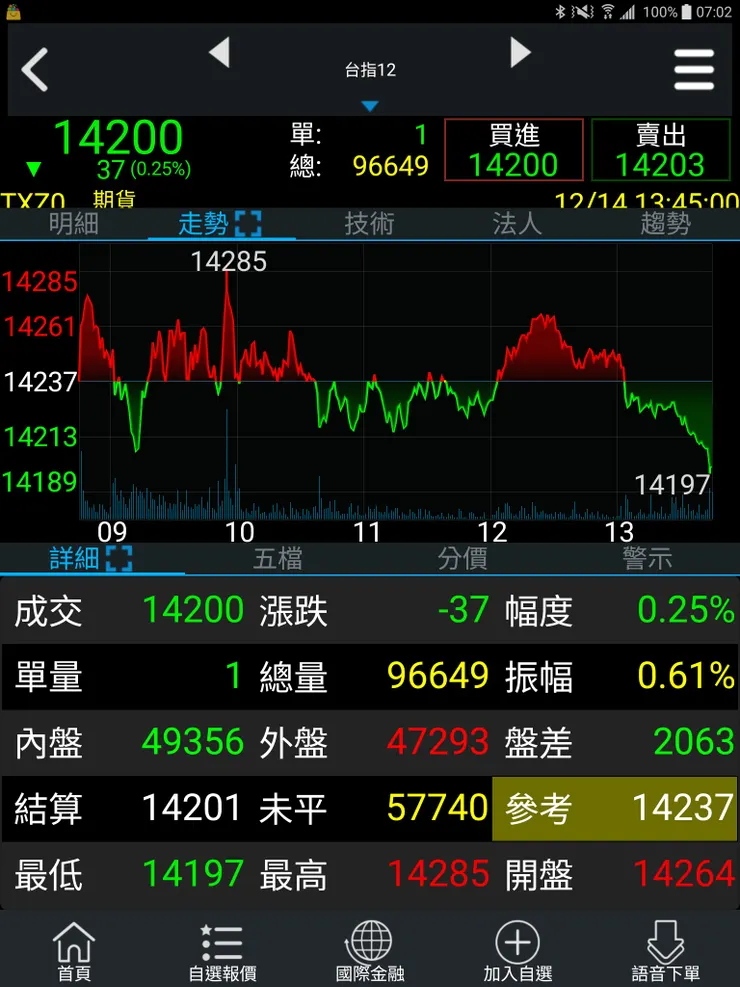This screenshot has width=740, height=987.
Task: Open 自選報價 watchlist quotes
Action: (x=222, y=951)
